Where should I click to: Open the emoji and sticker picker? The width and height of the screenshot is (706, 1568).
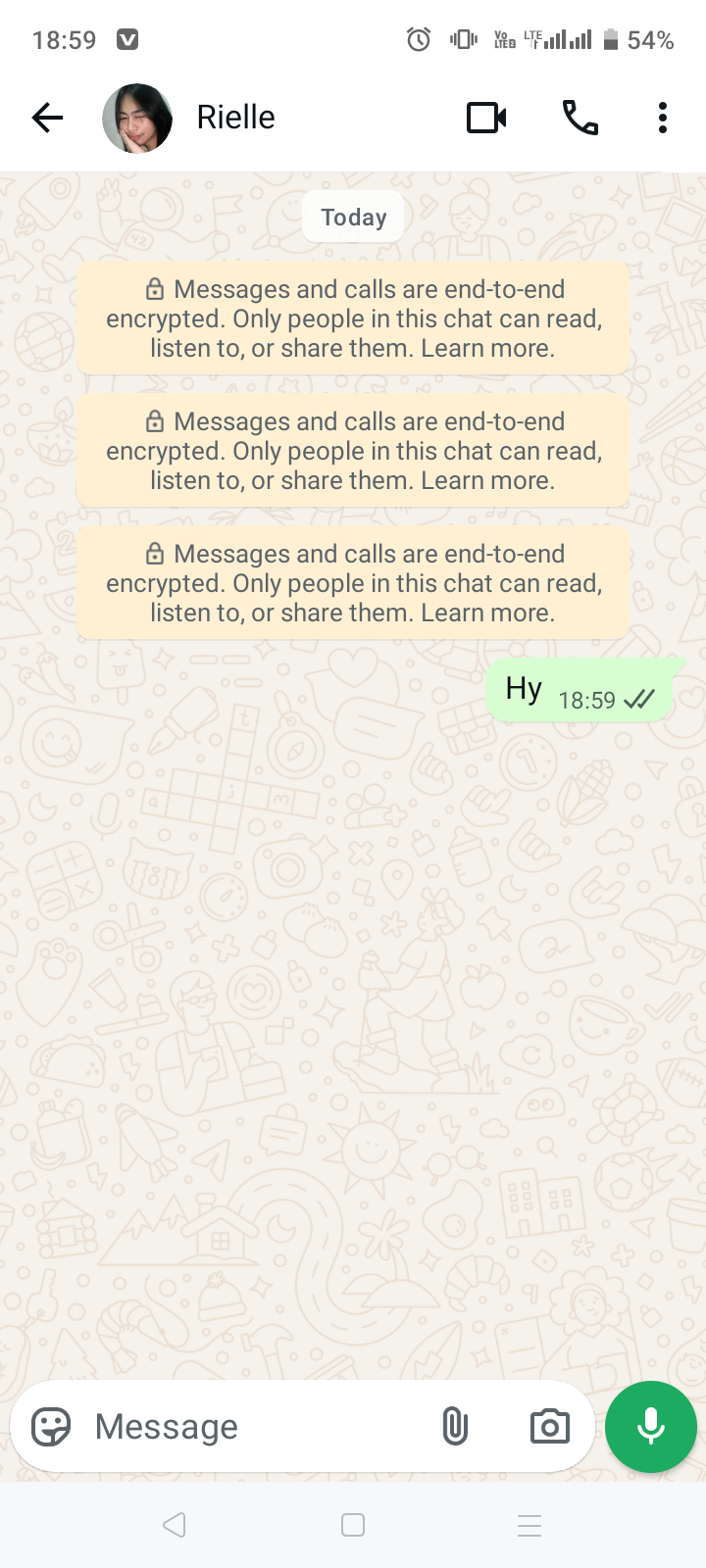51,1427
